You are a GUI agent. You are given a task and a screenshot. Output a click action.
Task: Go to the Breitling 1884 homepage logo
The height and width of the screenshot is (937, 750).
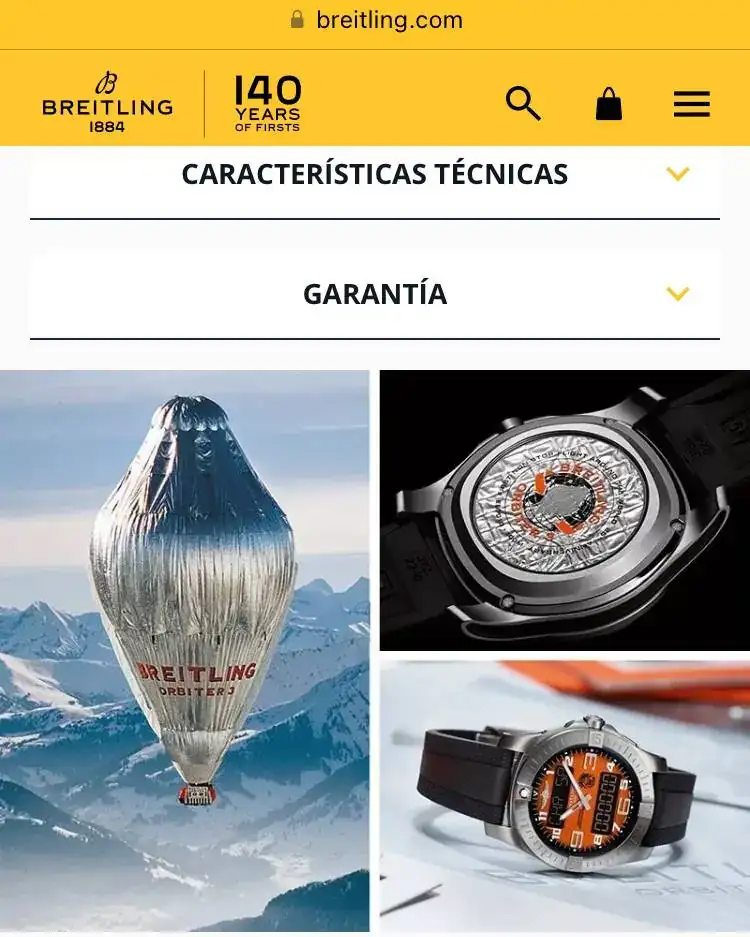pyautogui.click(x=107, y=103)
